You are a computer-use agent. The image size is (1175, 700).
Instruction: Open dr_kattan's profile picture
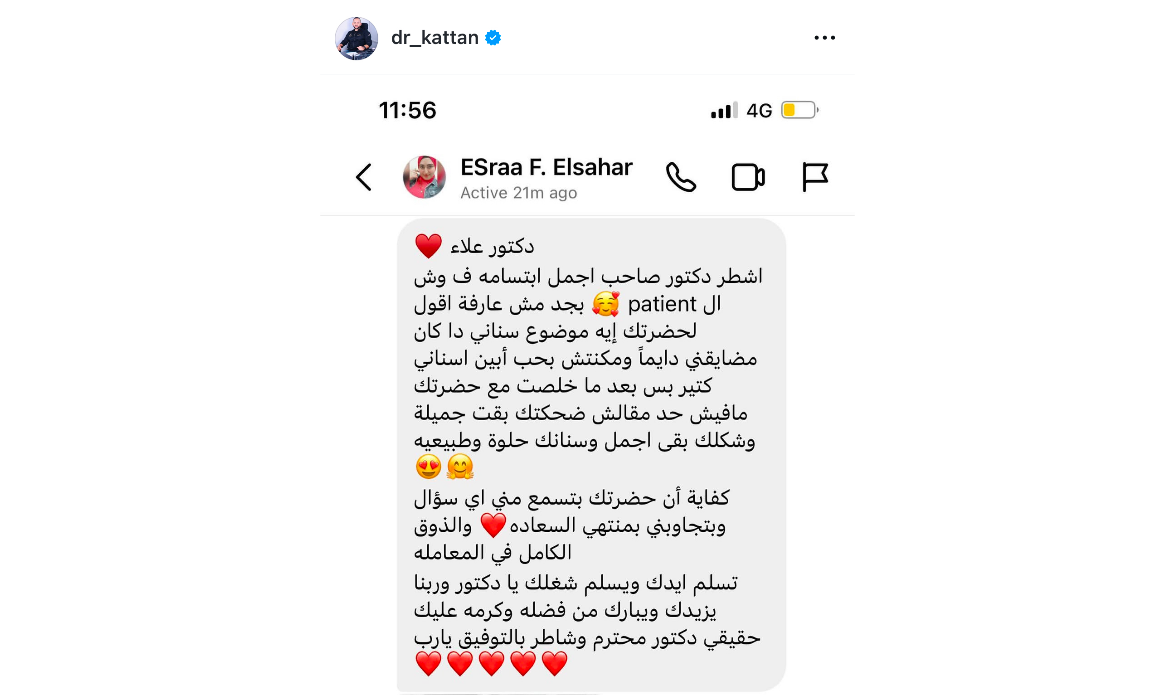click(x=356, y=38)
